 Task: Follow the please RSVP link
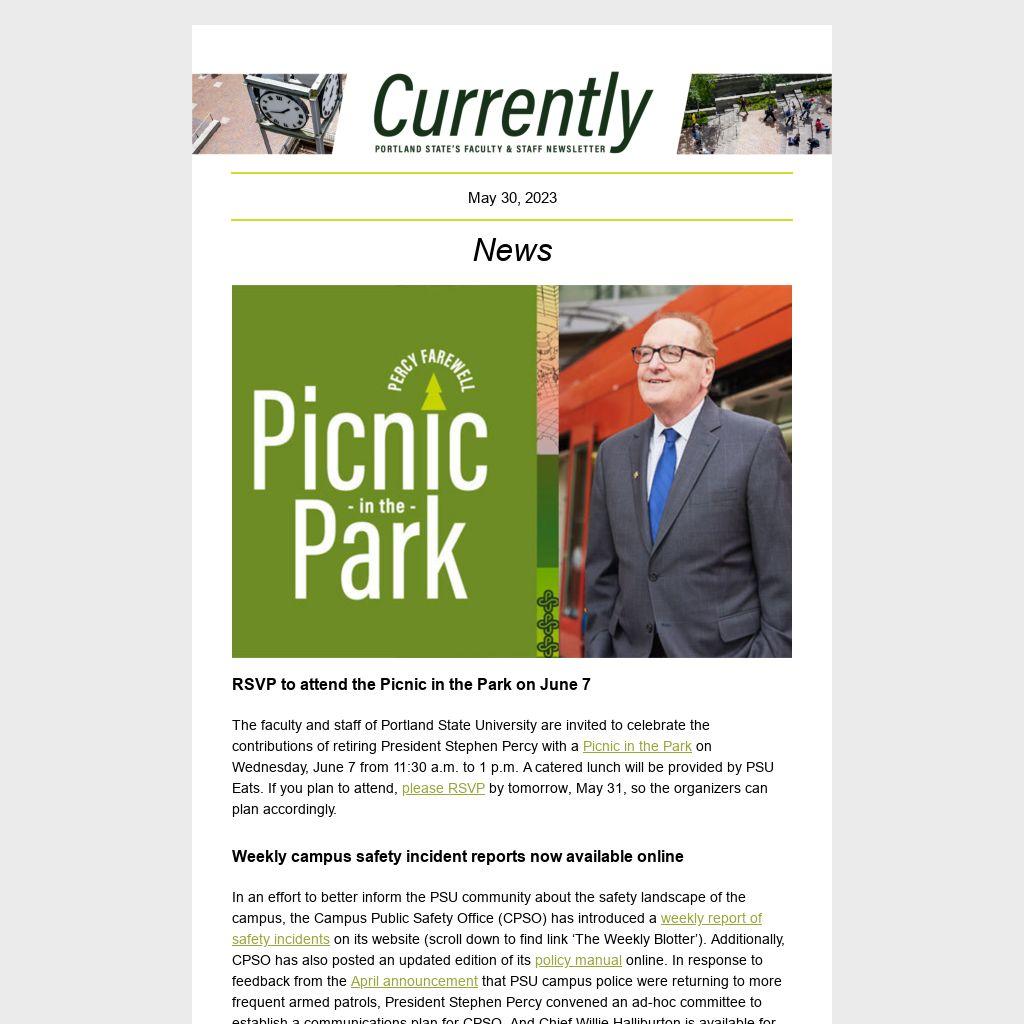[443, 788]
